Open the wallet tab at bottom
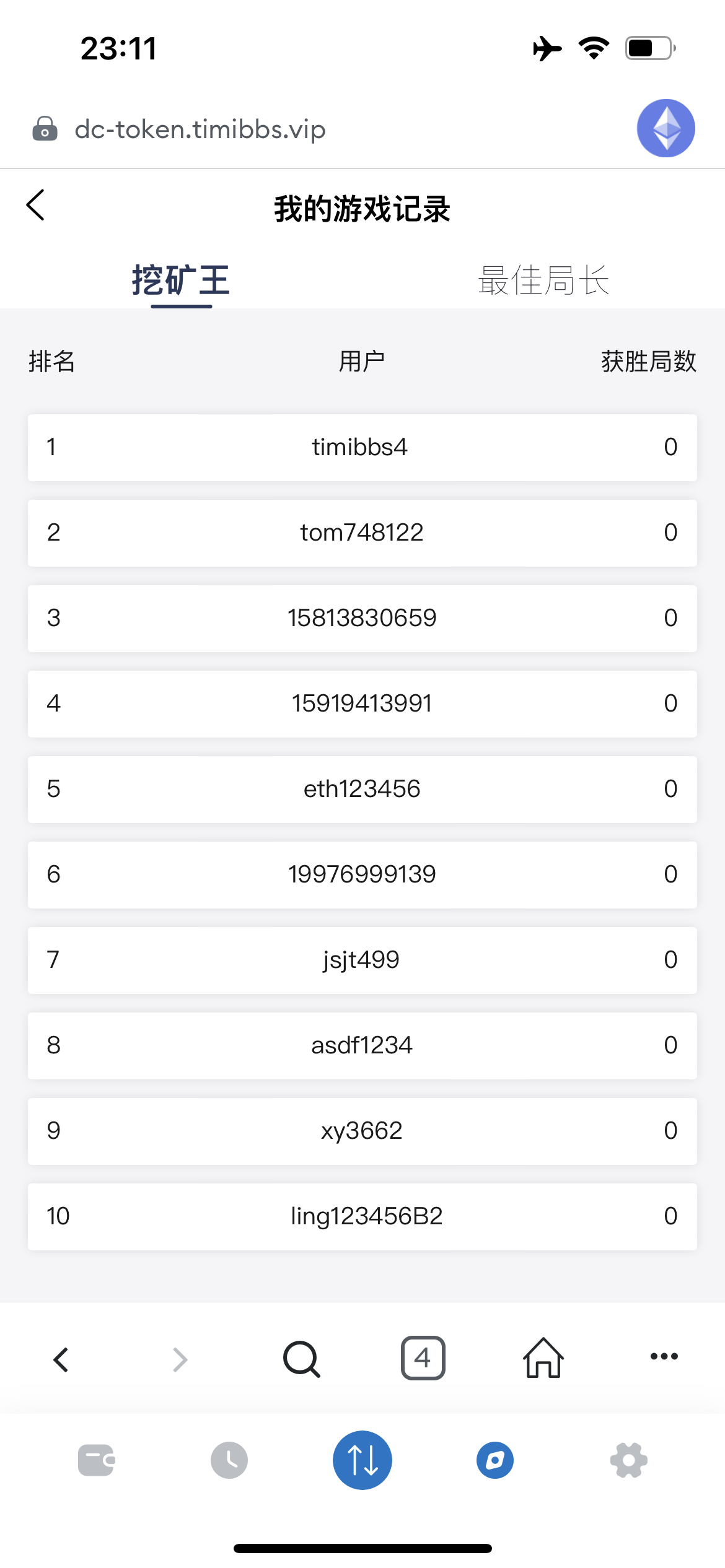This screenshot has width=725, height=1568. [x=95, y=1460]
